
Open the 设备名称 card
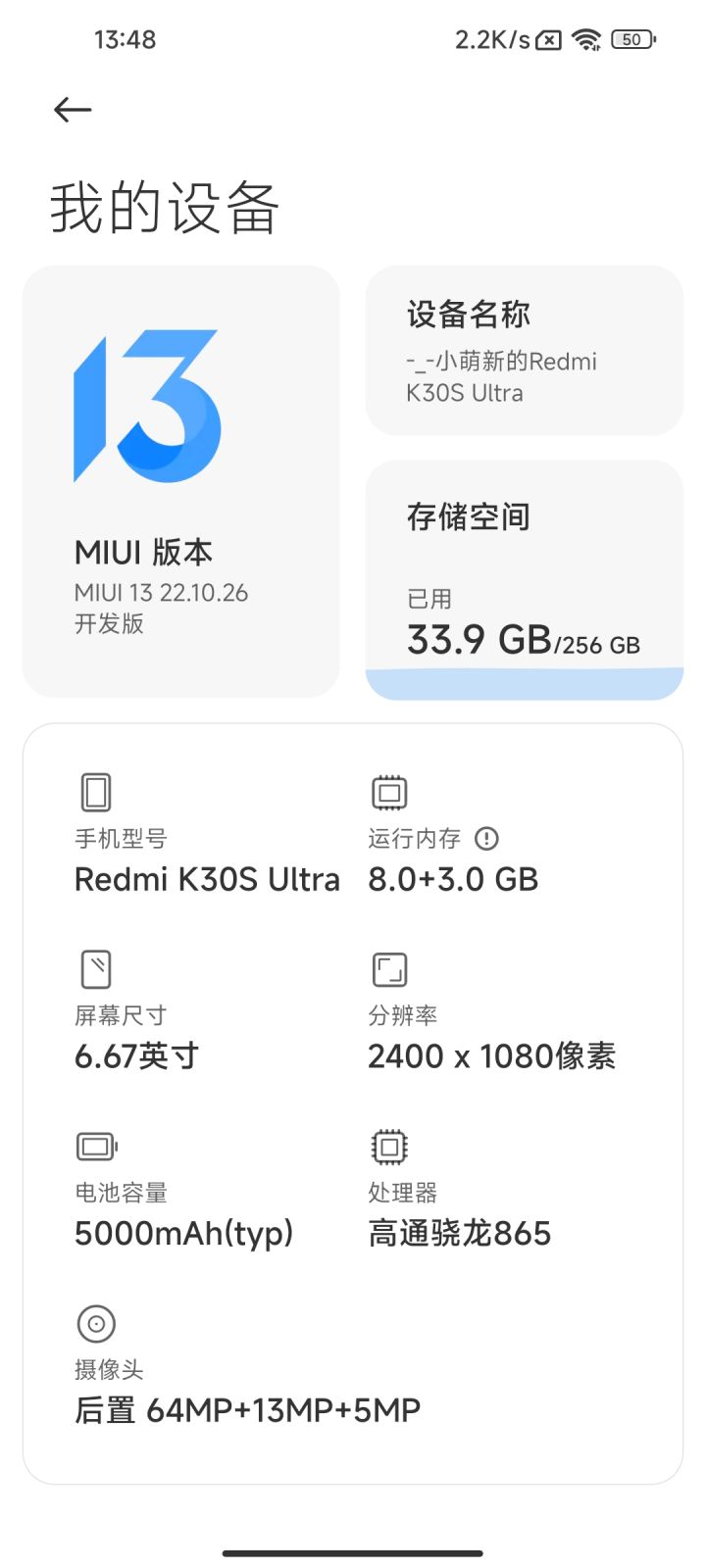[524, 351]
